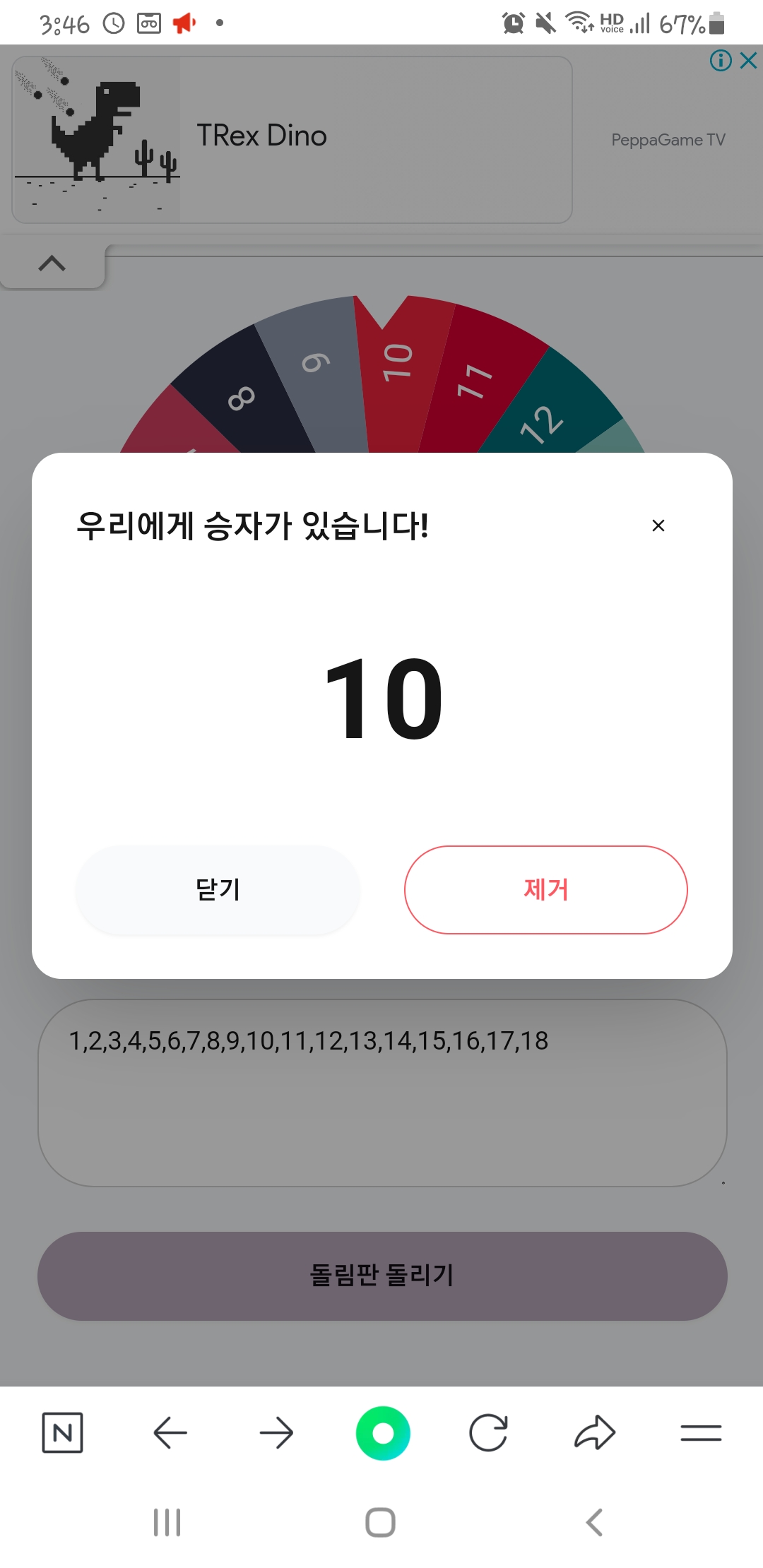Dismiss the ad banner
763x1568 pixels.
tap(749, 61)
